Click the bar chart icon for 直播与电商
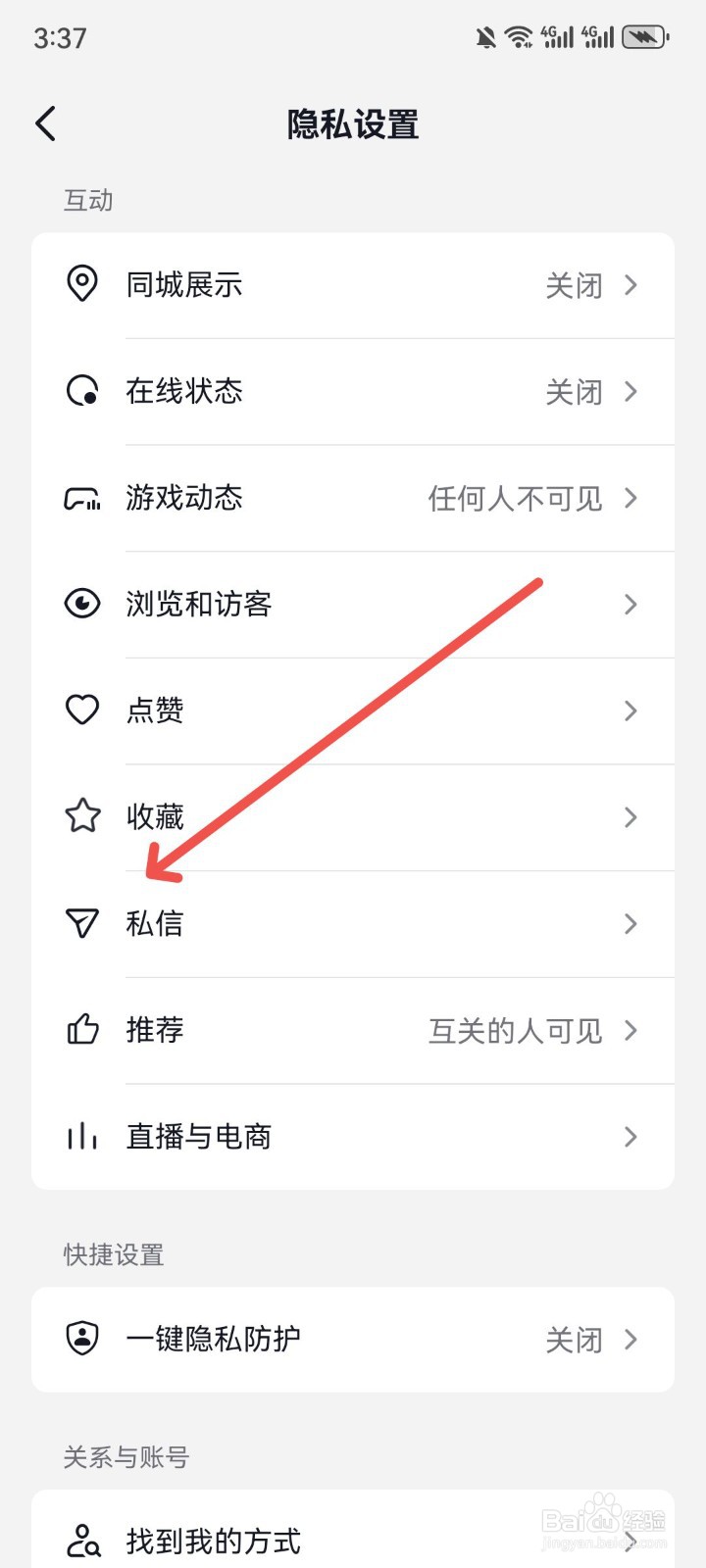The height and width of the screenshot is (1568, 706). 83,1136
